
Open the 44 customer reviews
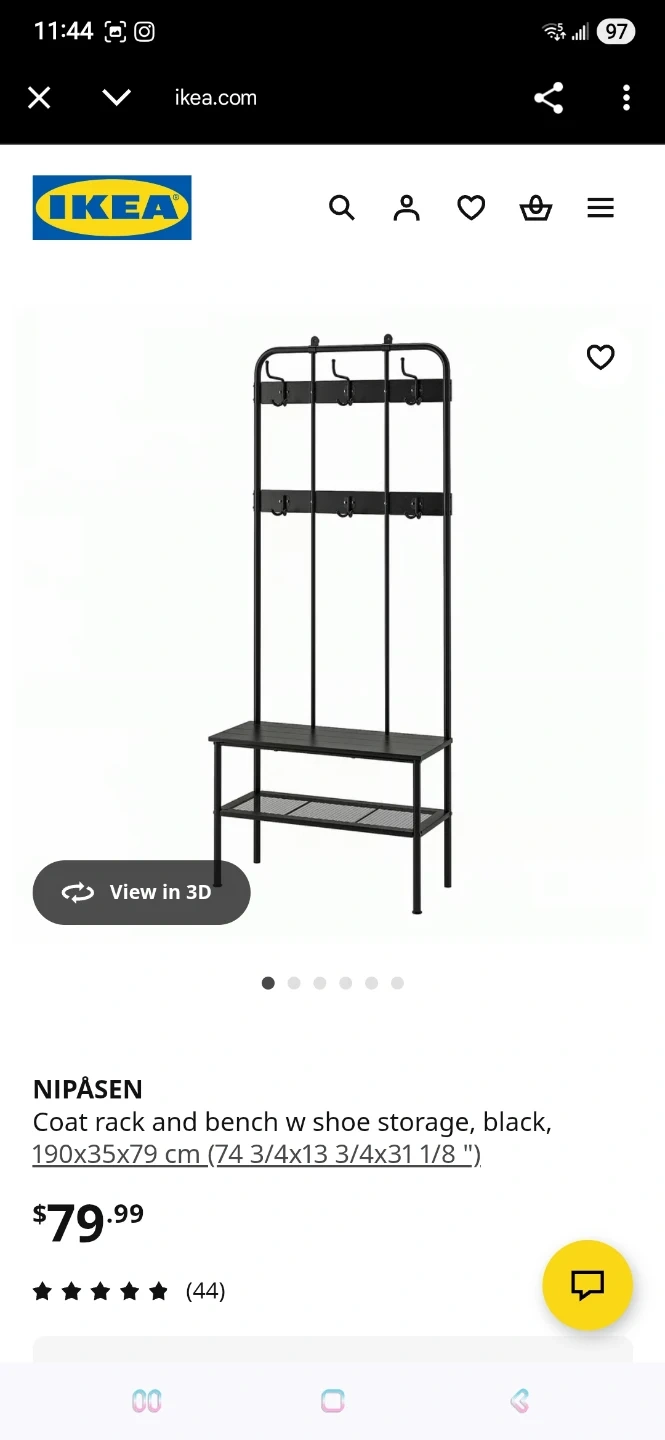[x=130, y=1291]
